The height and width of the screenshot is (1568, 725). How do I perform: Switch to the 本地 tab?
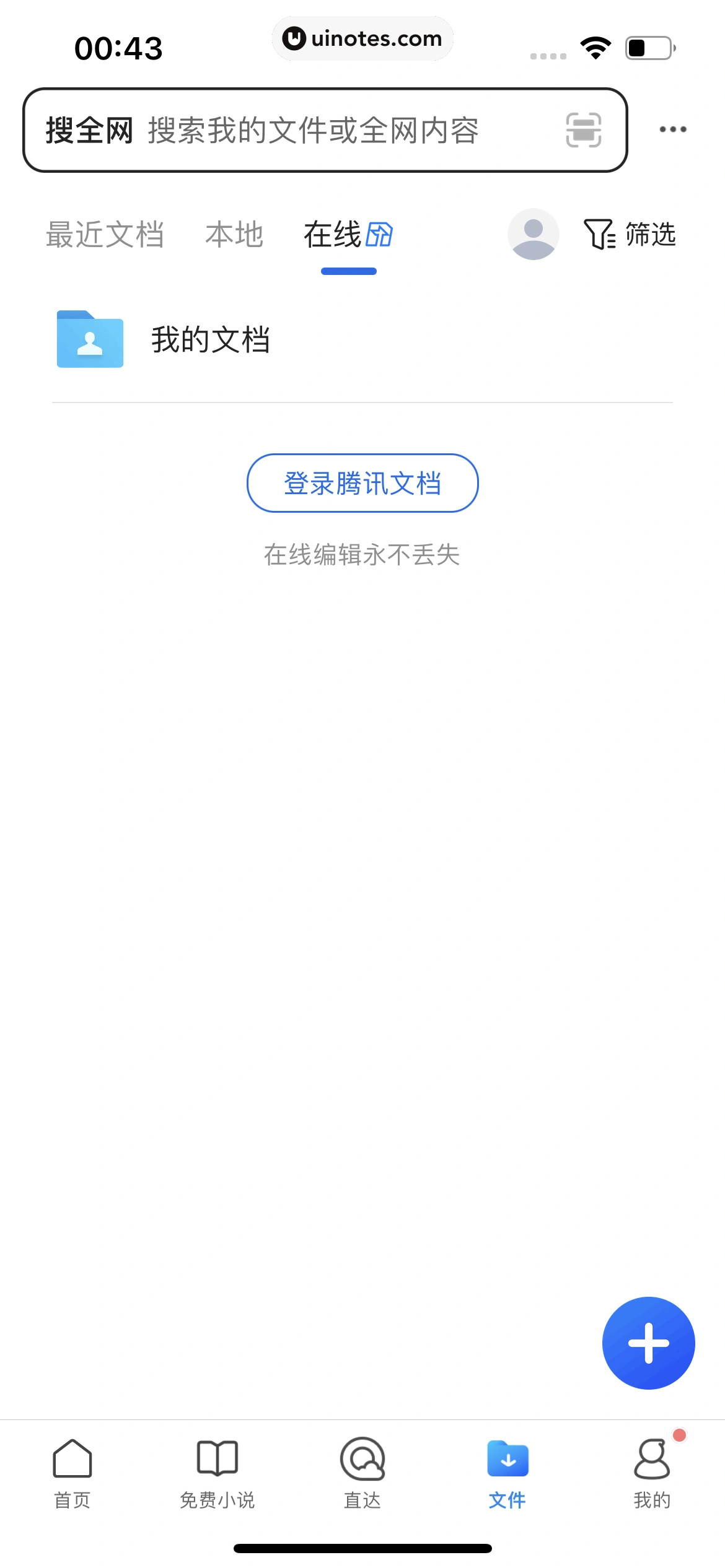(234, 235)
